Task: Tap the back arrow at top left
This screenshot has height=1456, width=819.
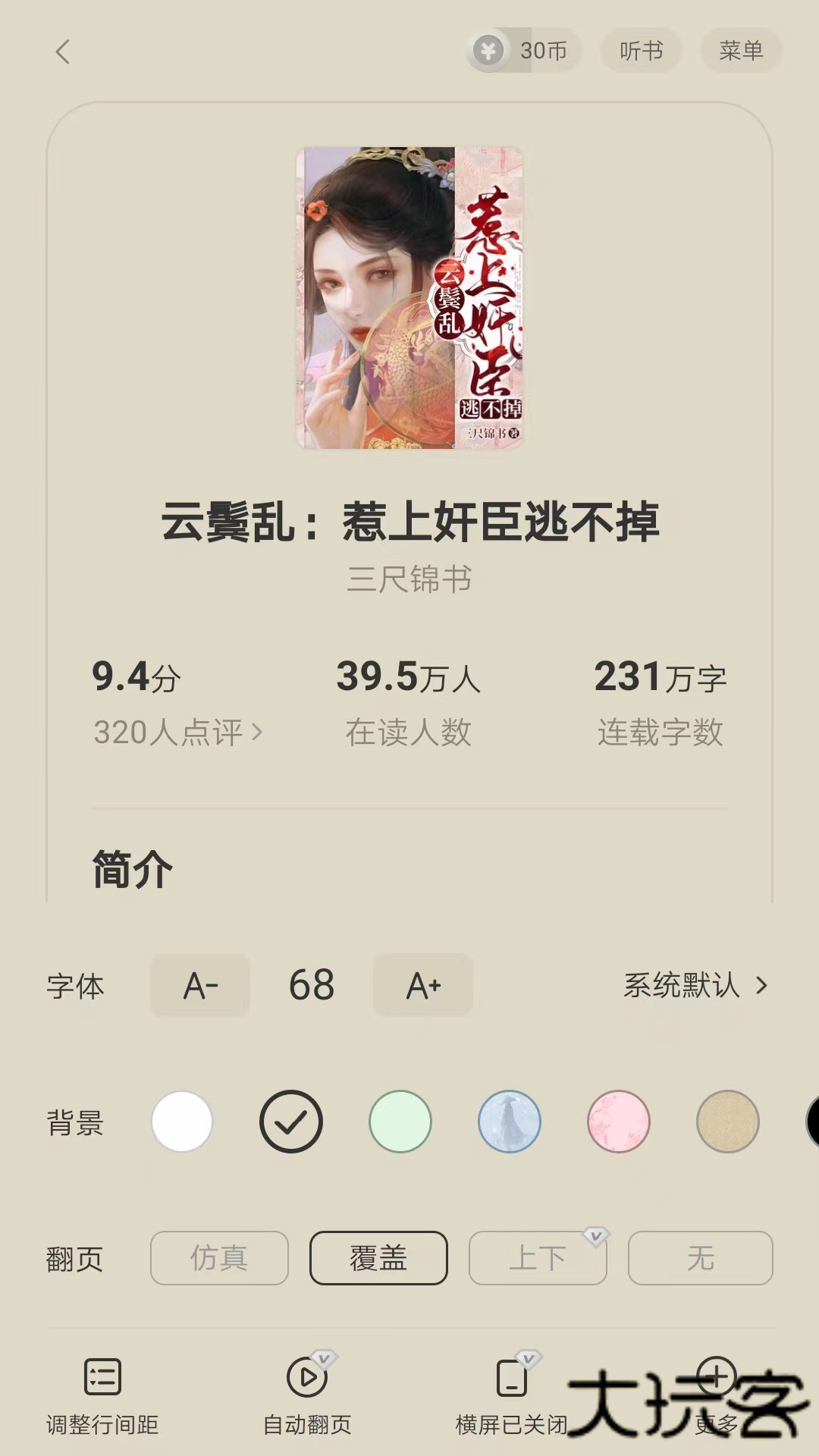Action: point(64,52)
